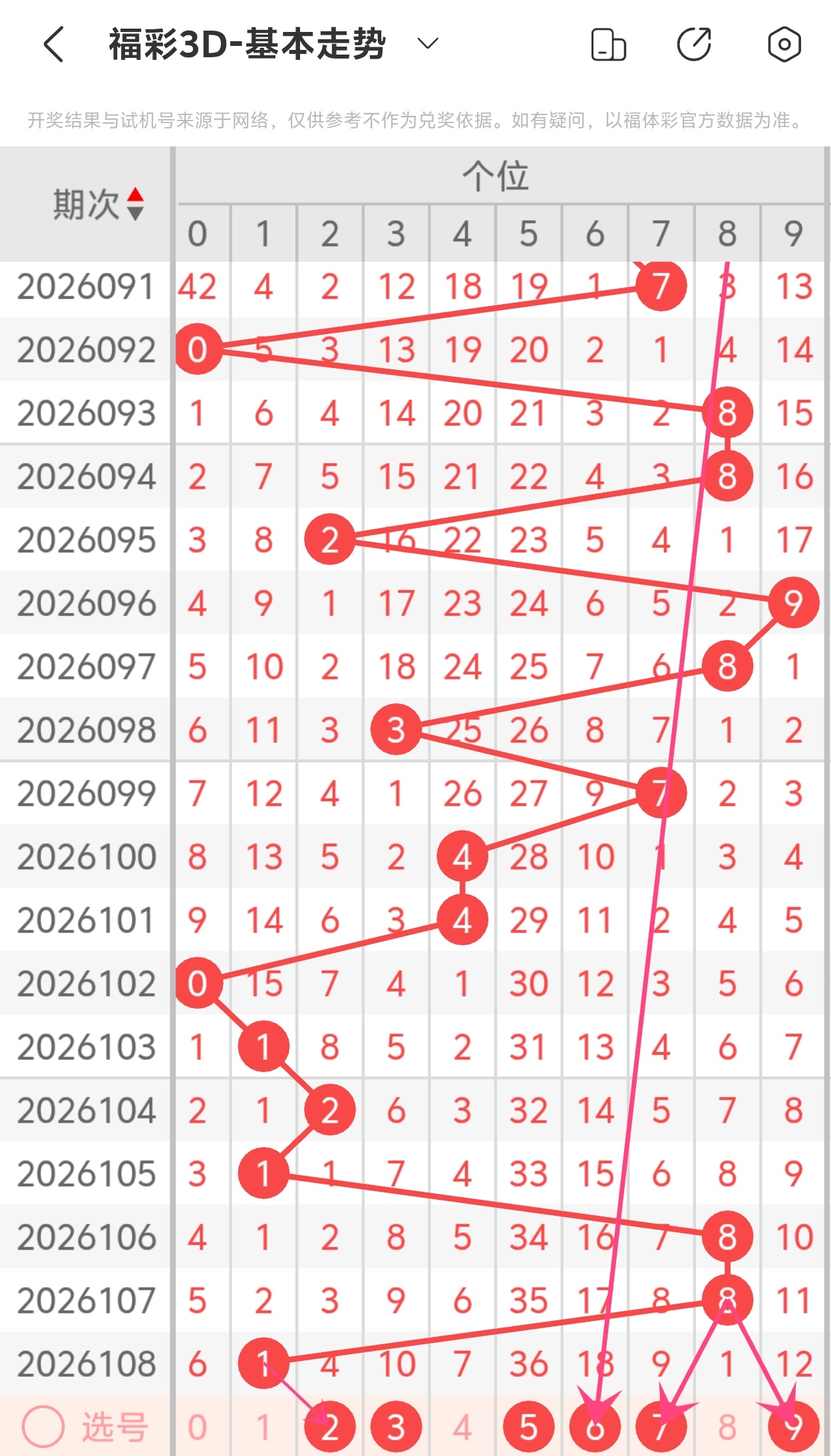Go back using the top-left arrow

(x=54, y=45)
